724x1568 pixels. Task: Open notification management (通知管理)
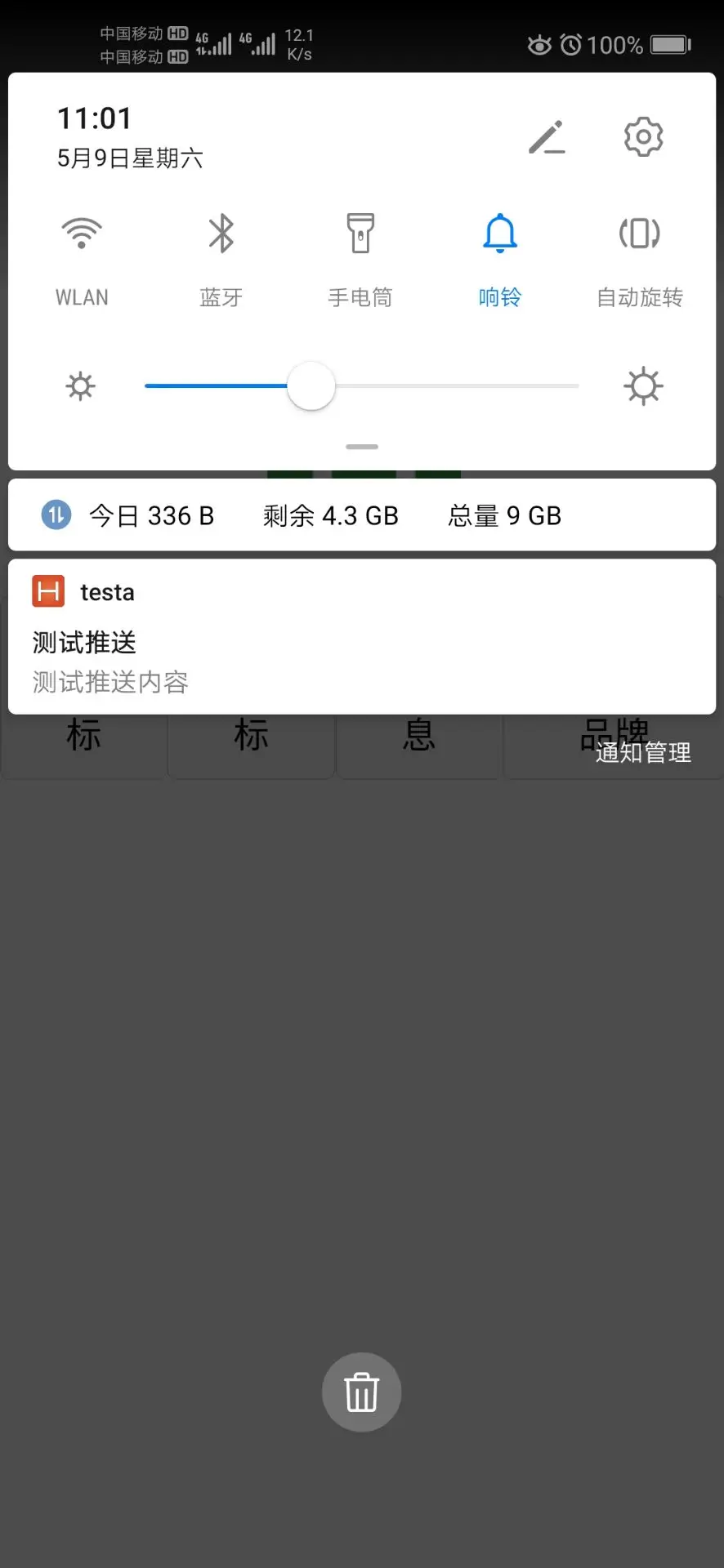click(643, 752)
